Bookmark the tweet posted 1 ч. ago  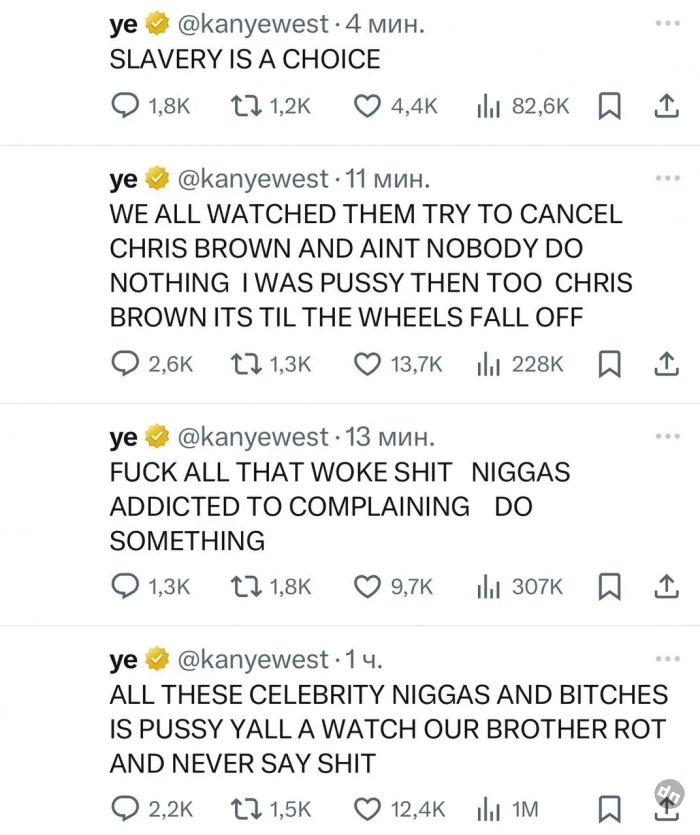point(607,809)
